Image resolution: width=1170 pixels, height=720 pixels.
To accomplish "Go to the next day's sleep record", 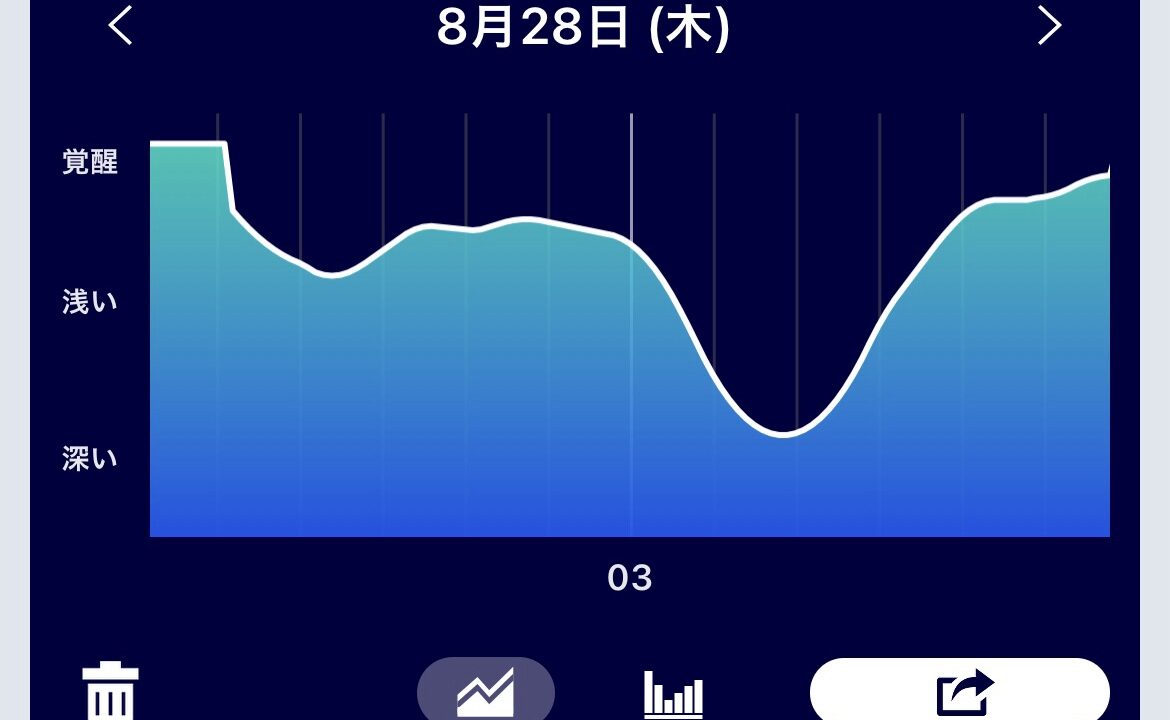I will (x=1048, y=26).
